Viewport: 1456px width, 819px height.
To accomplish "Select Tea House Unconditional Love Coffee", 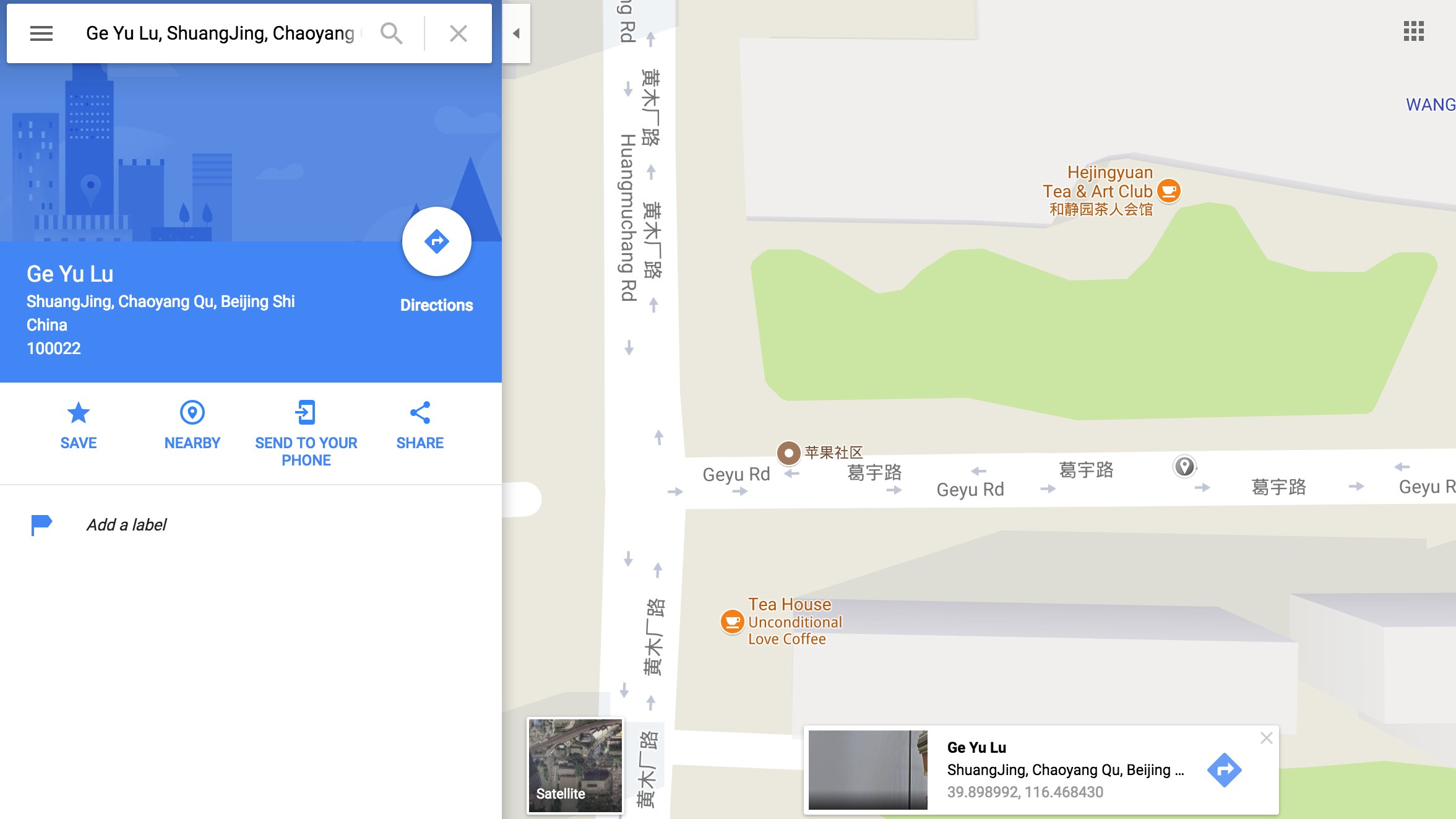I will click(x=732, y=621).
